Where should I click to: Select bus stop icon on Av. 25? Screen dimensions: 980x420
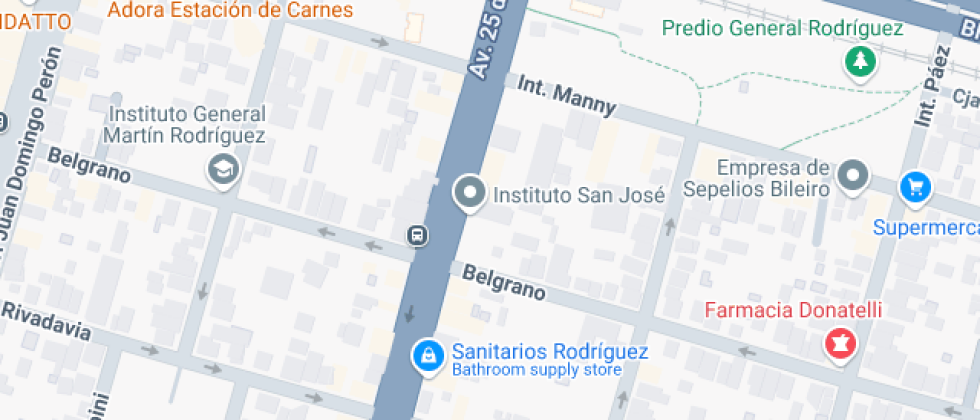point(417,236)
